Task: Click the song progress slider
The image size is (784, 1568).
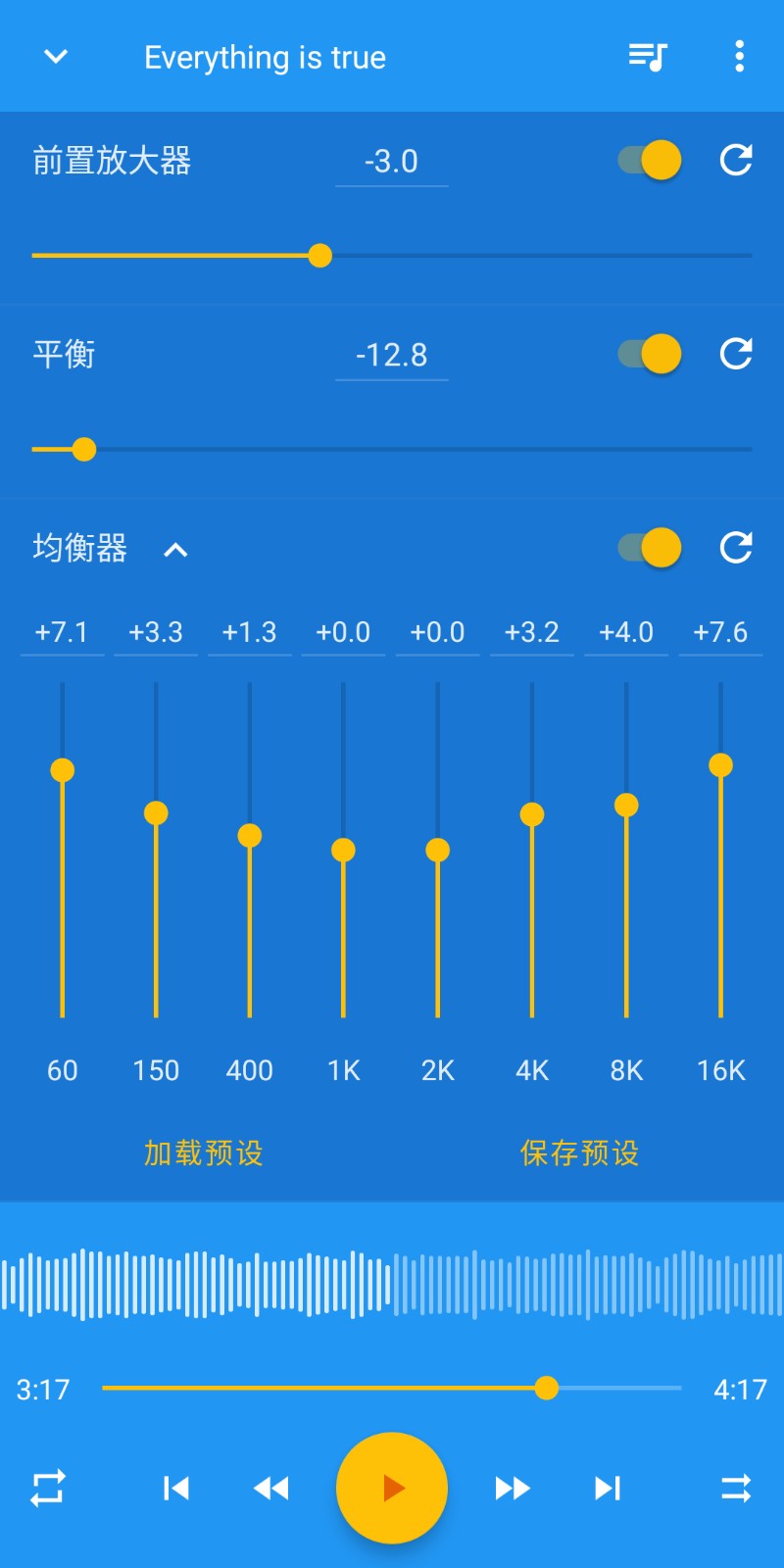Action: point(547,1389)
